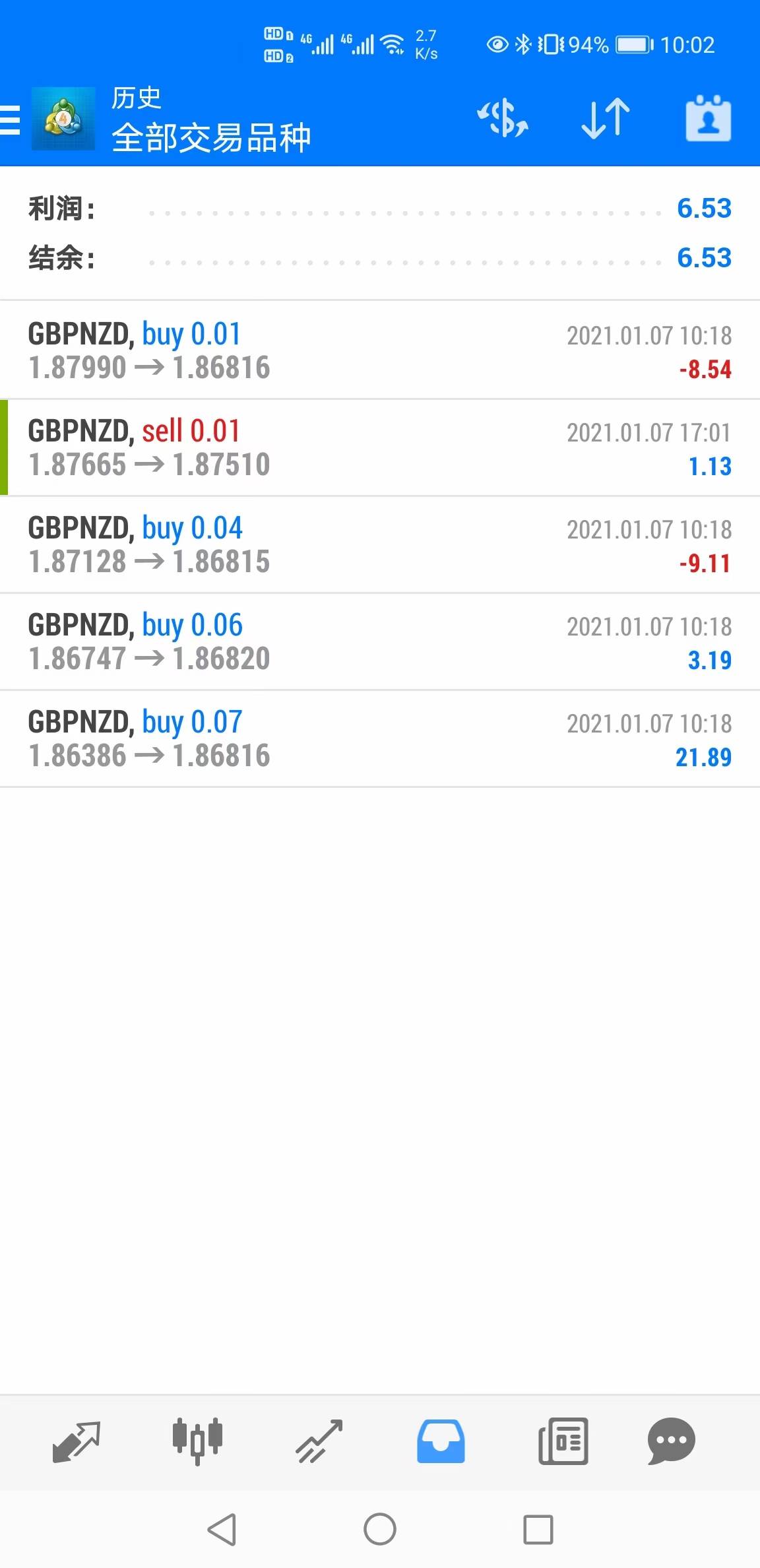This screenshot has width=760, height=1568.
Task: Tap the system home button
Action: 380,1530
